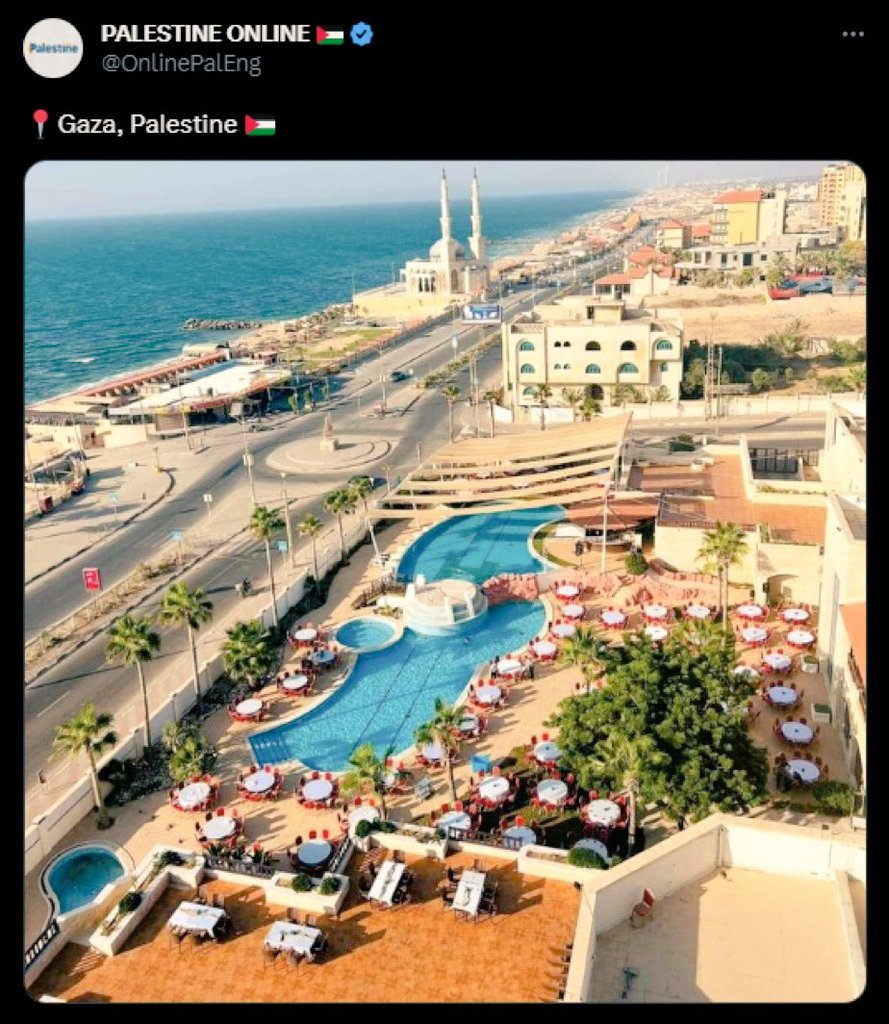Viewport: 889px width, 1024px height.
Task: Open the Palestine Online profile picture
Action: 53,48
